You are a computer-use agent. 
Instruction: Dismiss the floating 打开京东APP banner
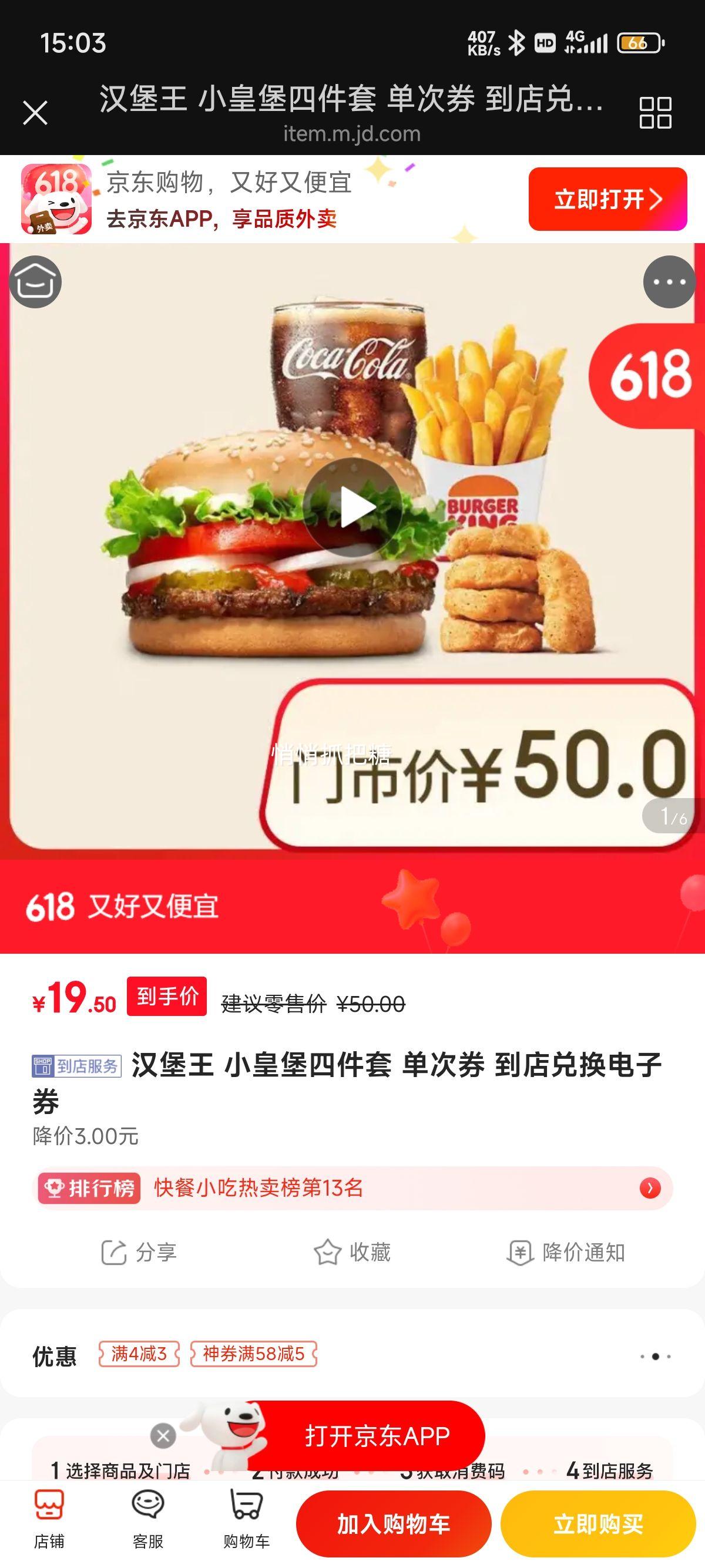163,1436
